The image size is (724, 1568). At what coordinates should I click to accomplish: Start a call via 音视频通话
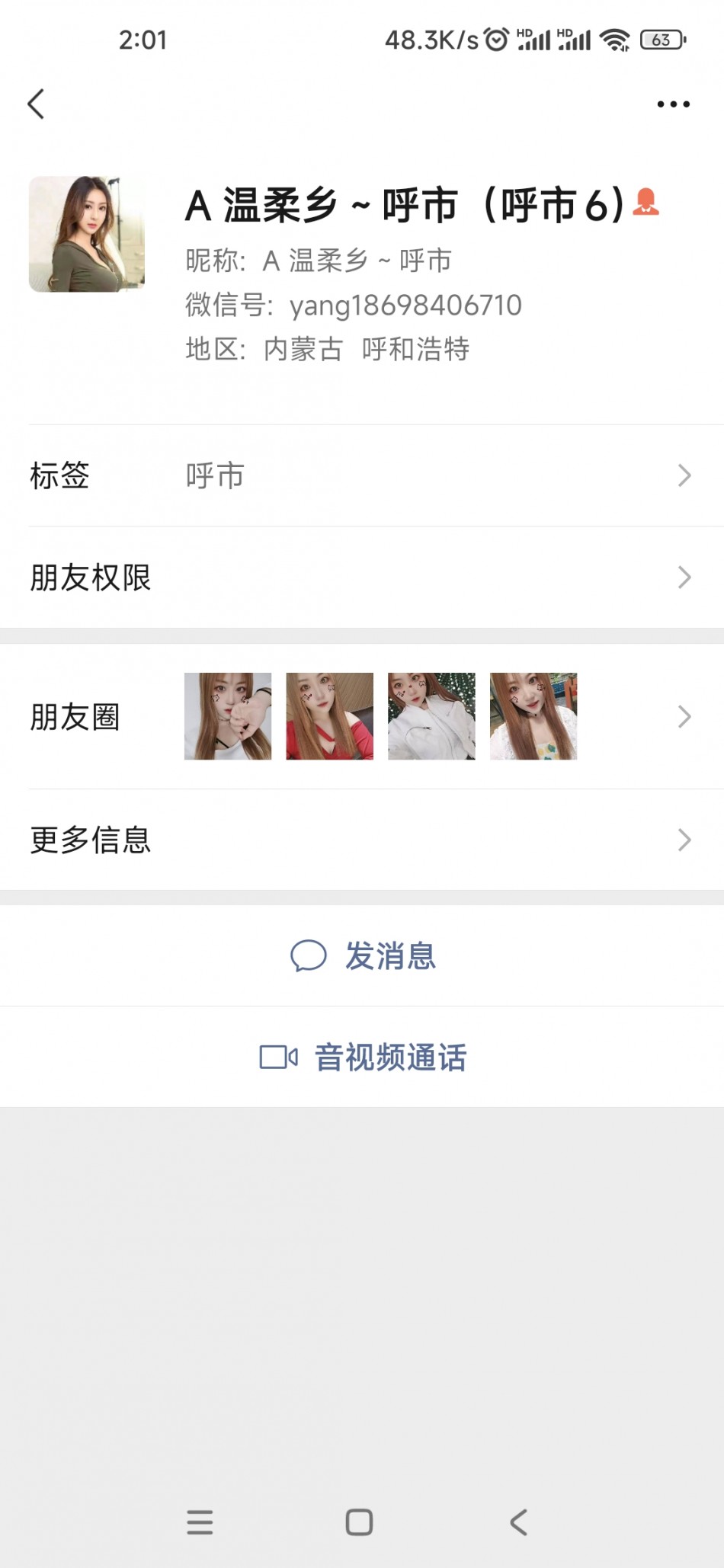coord(363,1058)
